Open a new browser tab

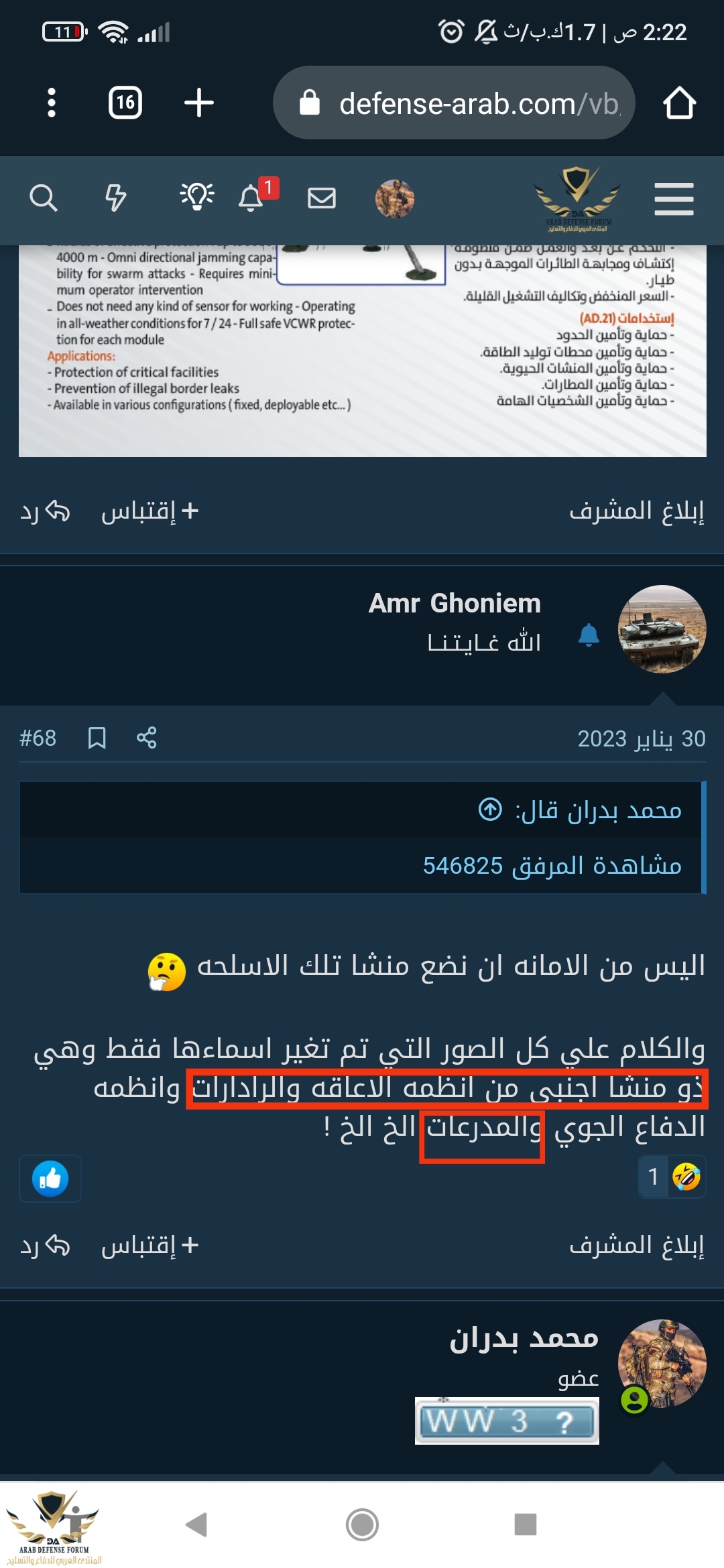198,103
